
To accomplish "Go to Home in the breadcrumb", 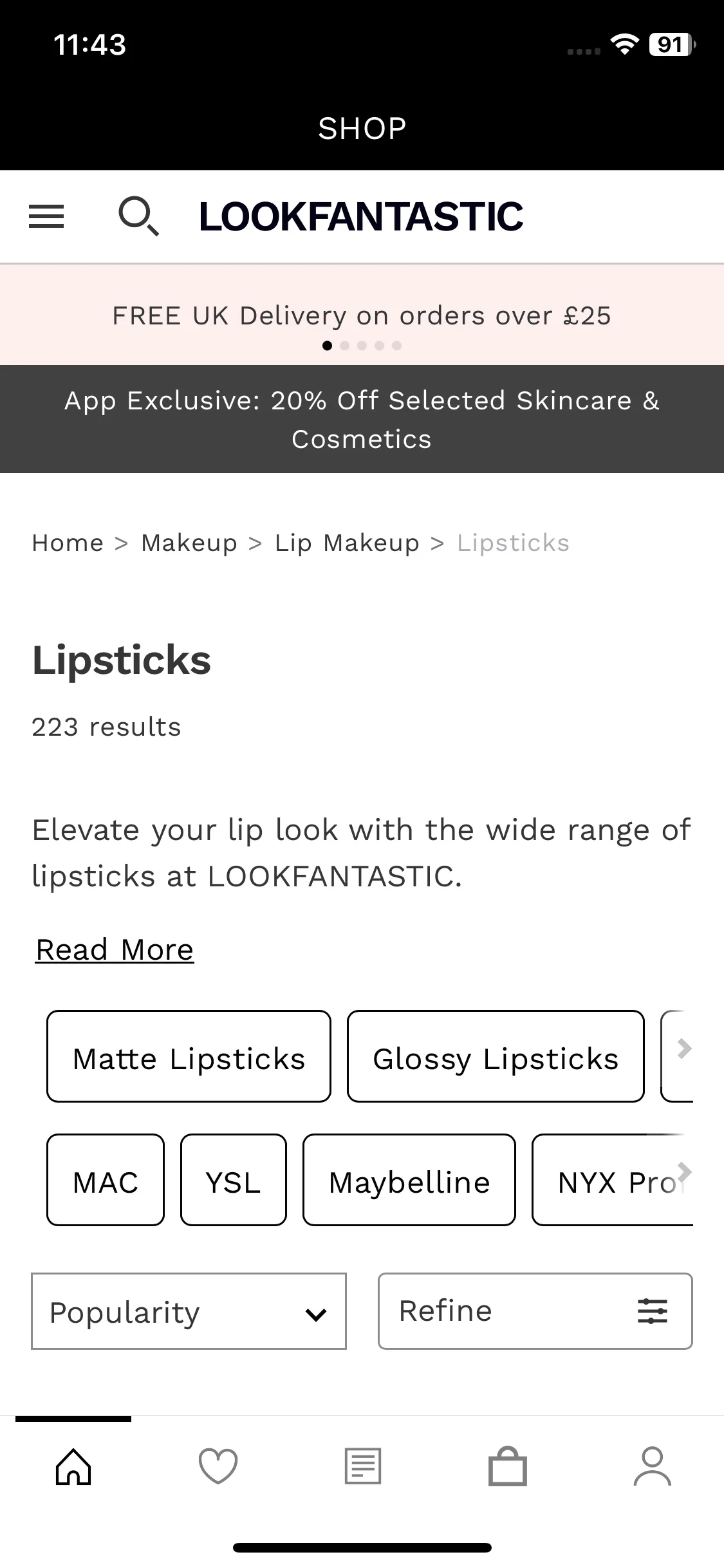I will pos(68,543).
